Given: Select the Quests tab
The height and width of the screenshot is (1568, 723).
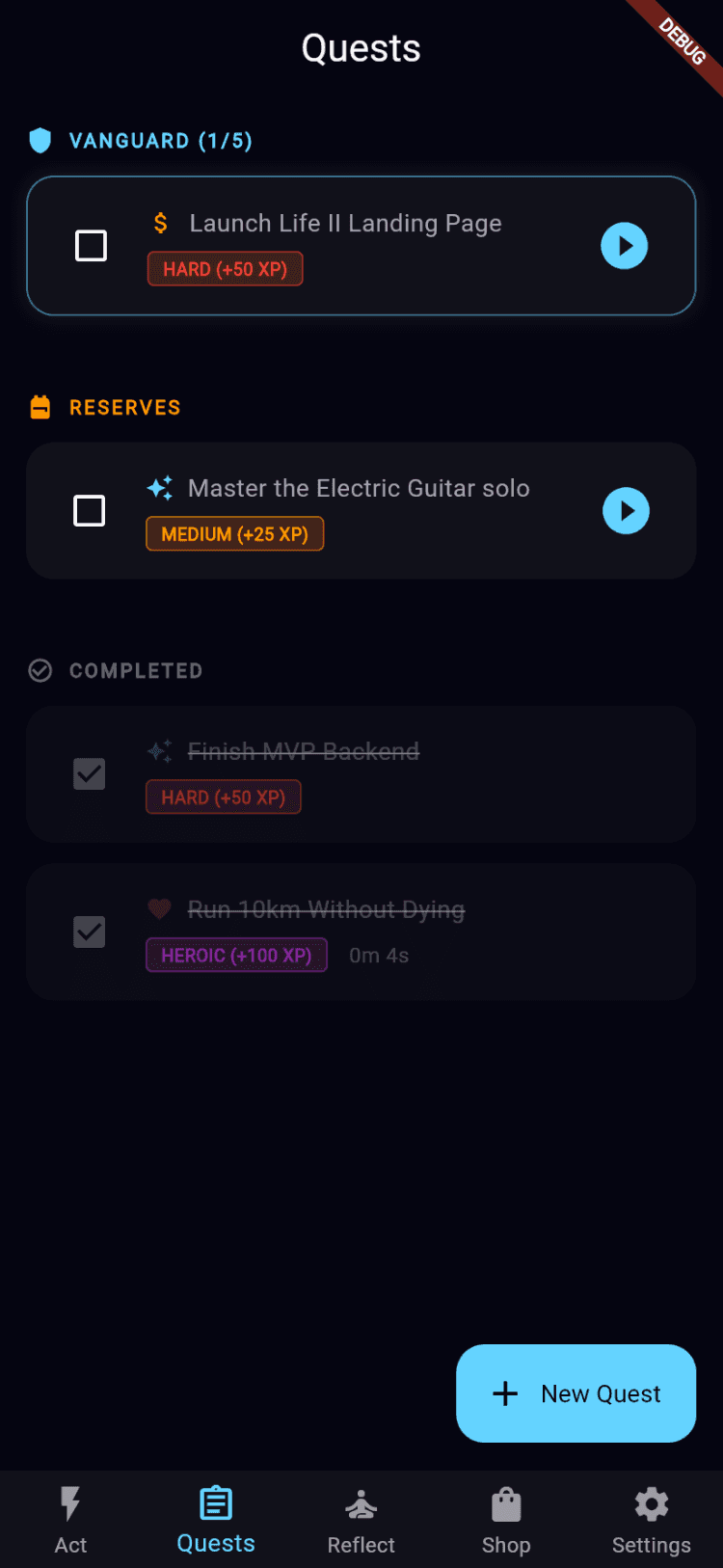Looking at the screenshot, I should tap(216, 1520).
